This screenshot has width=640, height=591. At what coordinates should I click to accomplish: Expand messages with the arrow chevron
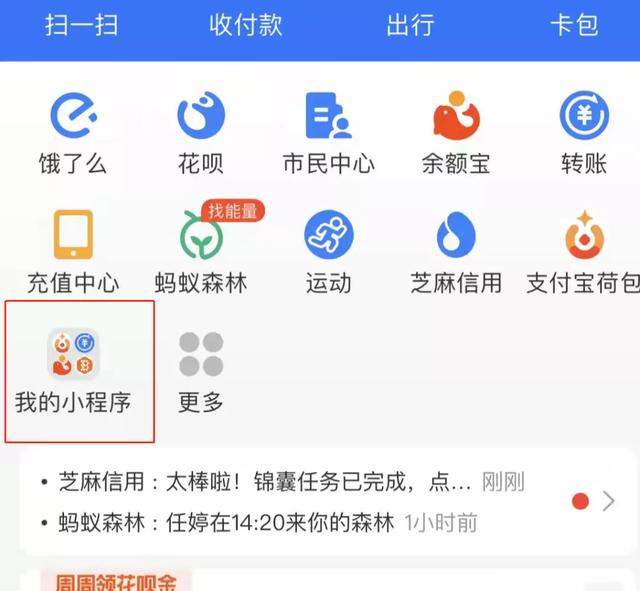608,502
